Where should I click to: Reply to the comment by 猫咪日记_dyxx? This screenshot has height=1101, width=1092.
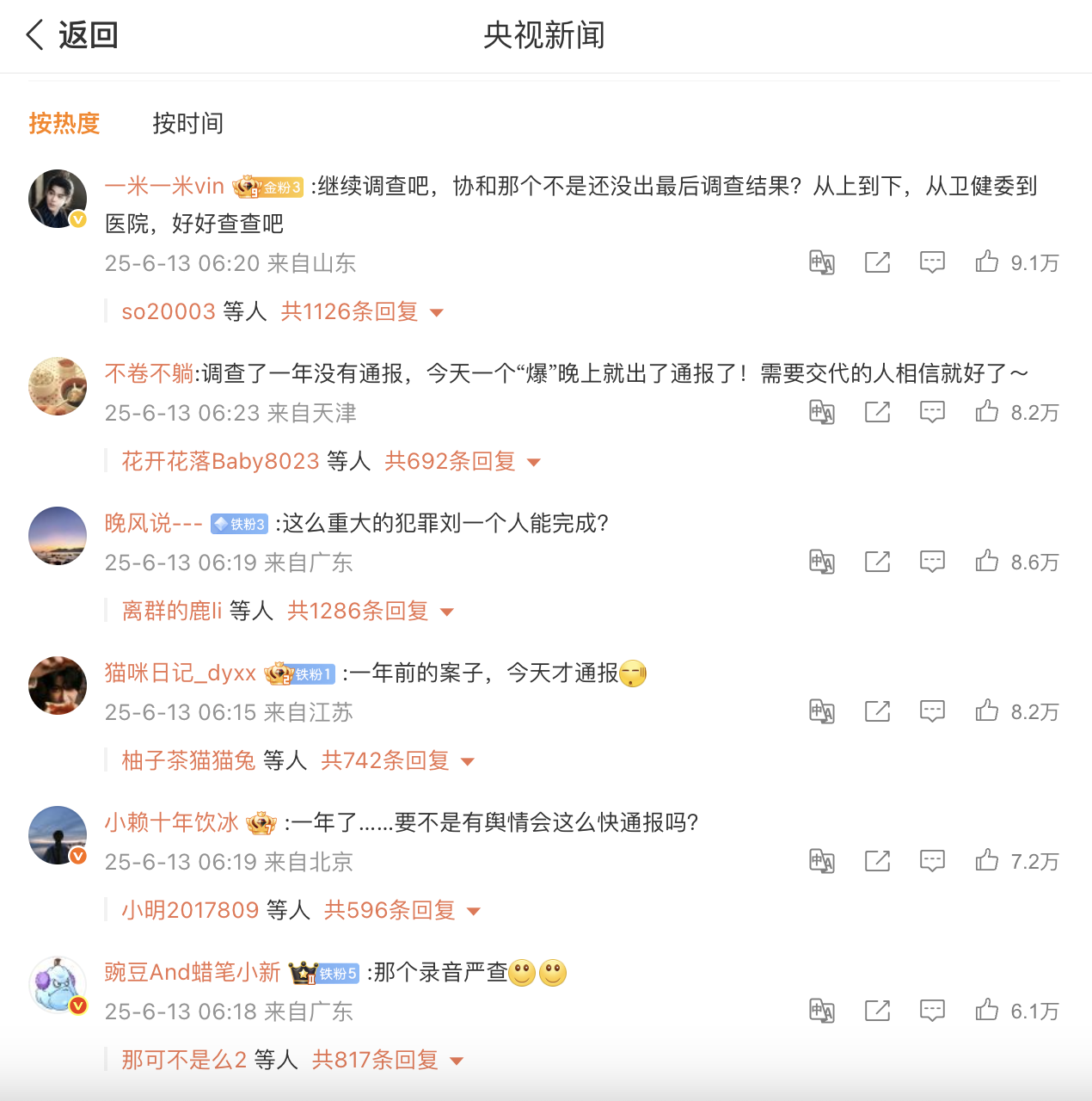tap(932, 711)
